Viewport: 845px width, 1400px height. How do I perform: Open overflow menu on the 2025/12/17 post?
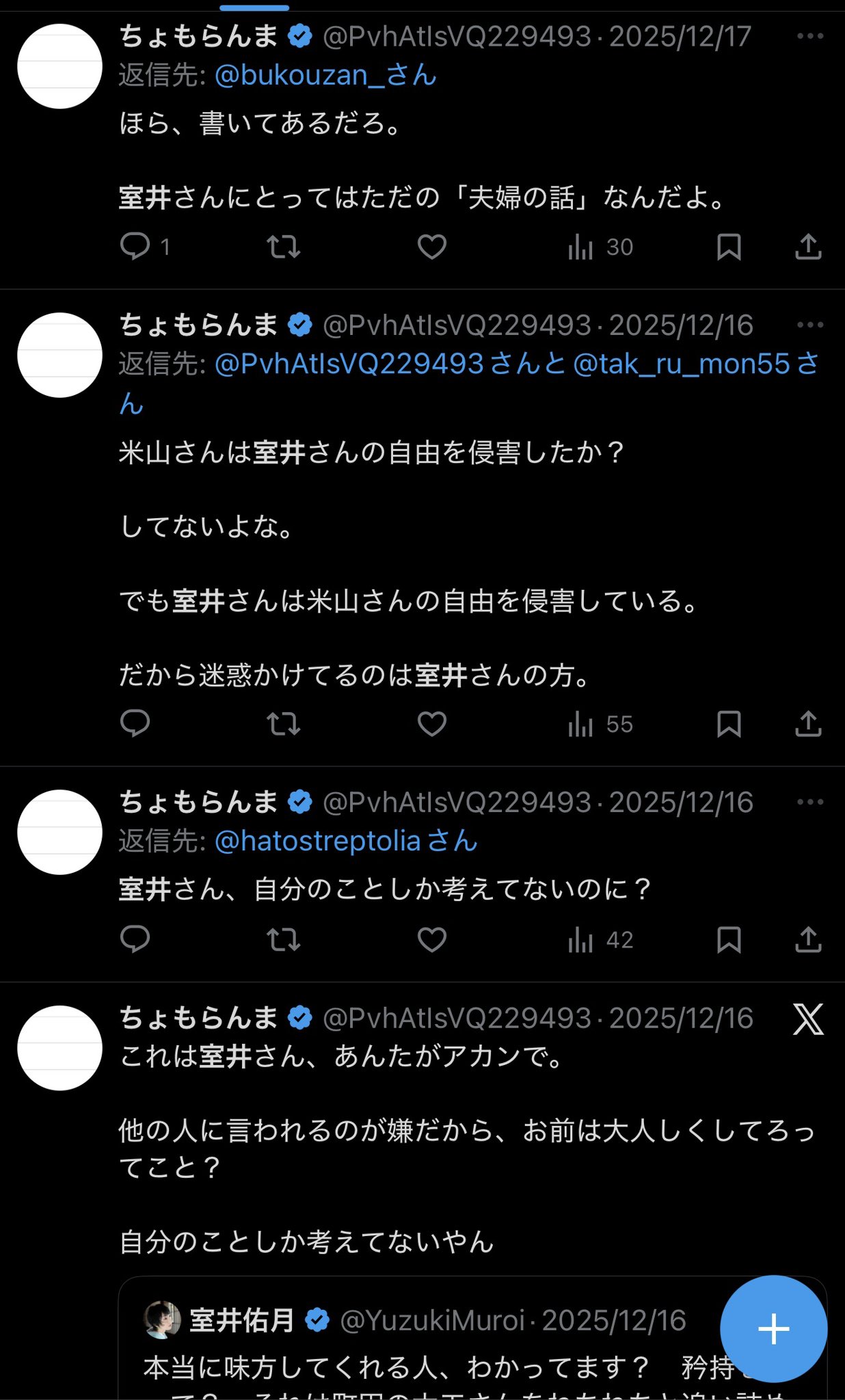(x=809, y=36)
